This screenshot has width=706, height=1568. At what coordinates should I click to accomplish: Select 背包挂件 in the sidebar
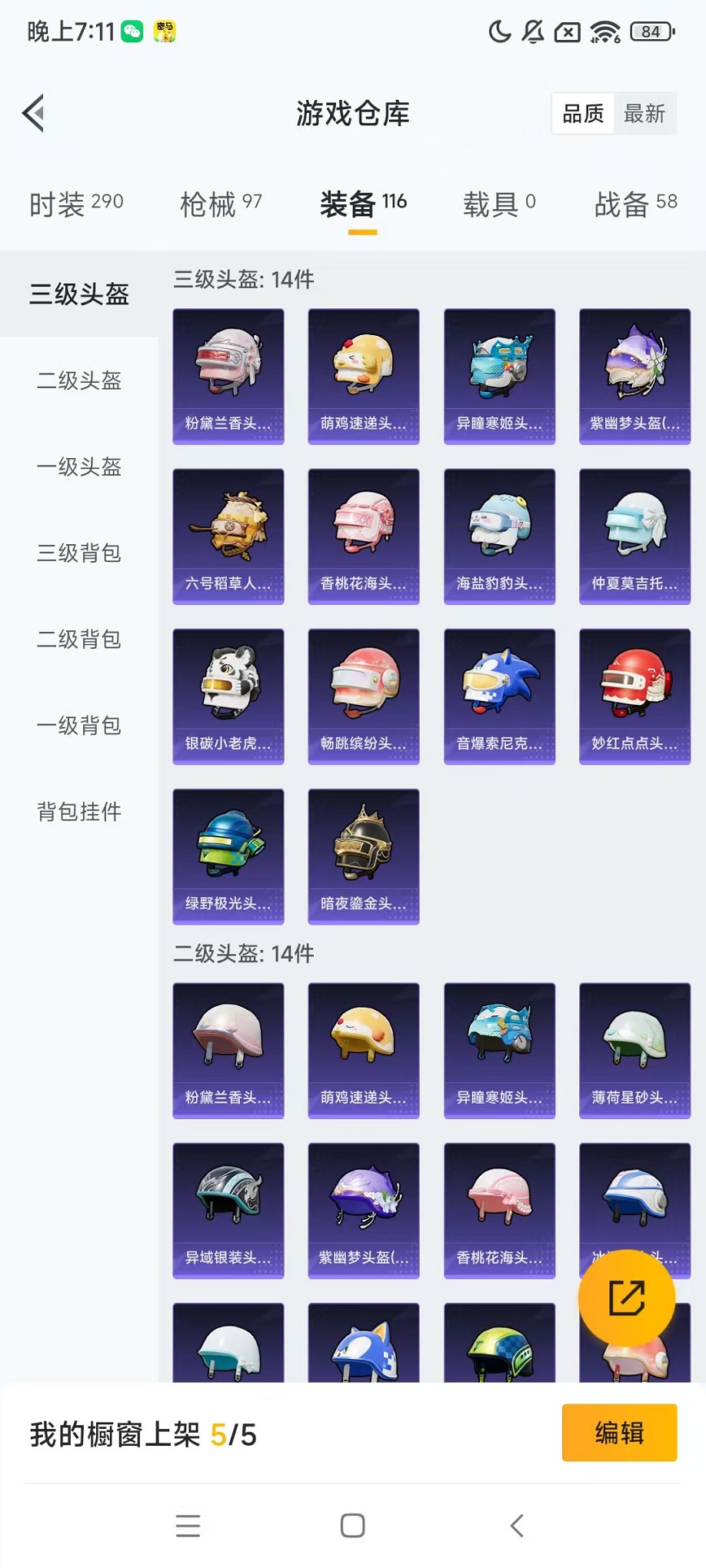point(79,811)
